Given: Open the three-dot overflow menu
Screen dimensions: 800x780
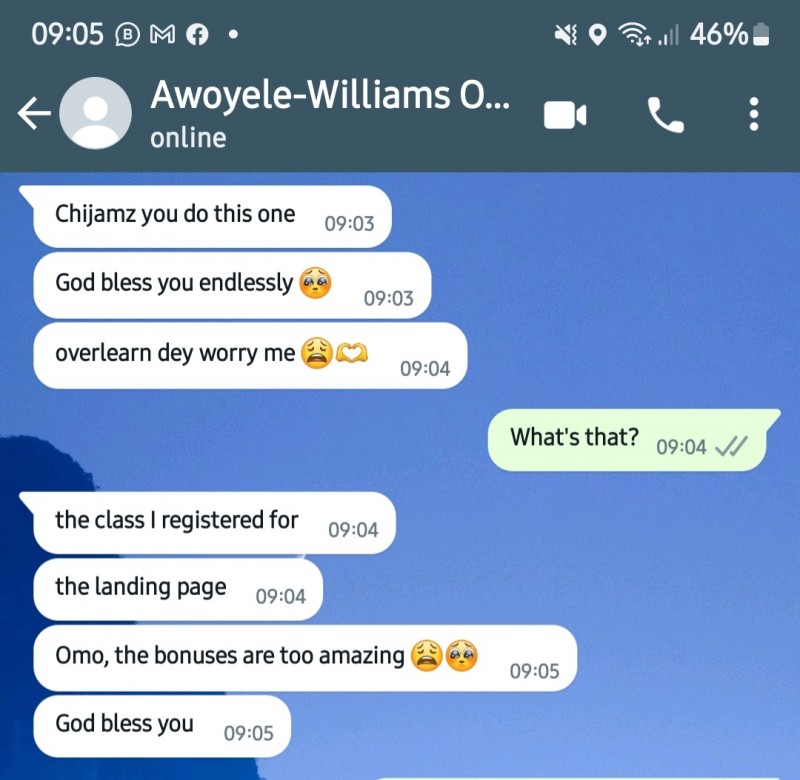Looking at the screenshot, I should (754, 116).
